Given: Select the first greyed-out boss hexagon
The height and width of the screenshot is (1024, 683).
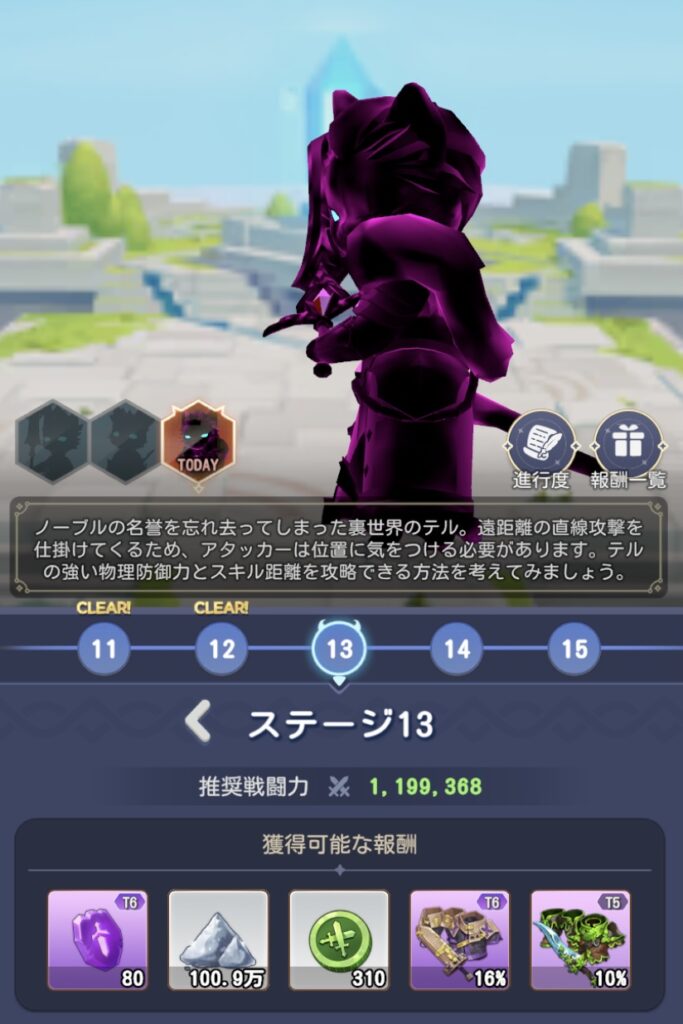Looking at the screenshot, I should 52,441.
